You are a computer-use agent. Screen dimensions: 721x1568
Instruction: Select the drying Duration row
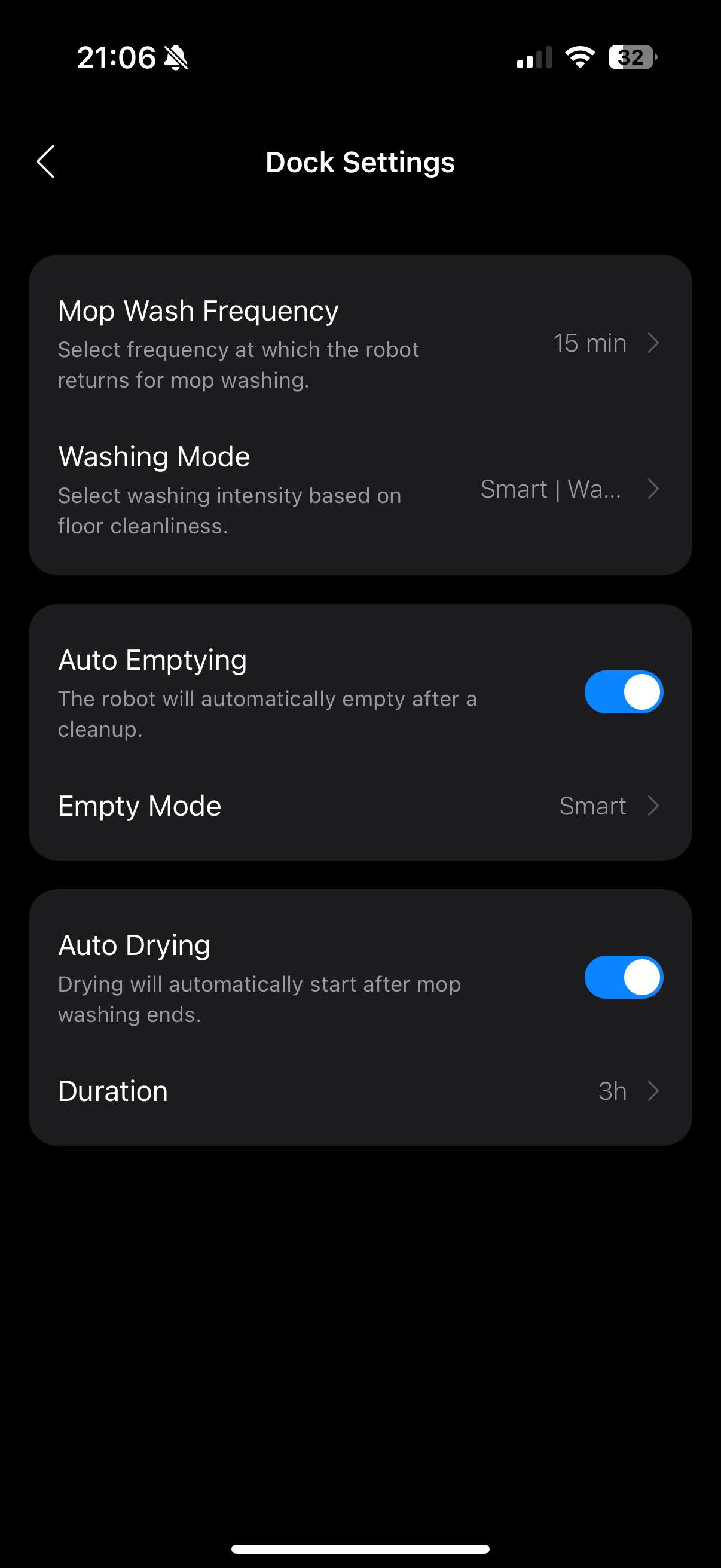[x=359, y=1091]
